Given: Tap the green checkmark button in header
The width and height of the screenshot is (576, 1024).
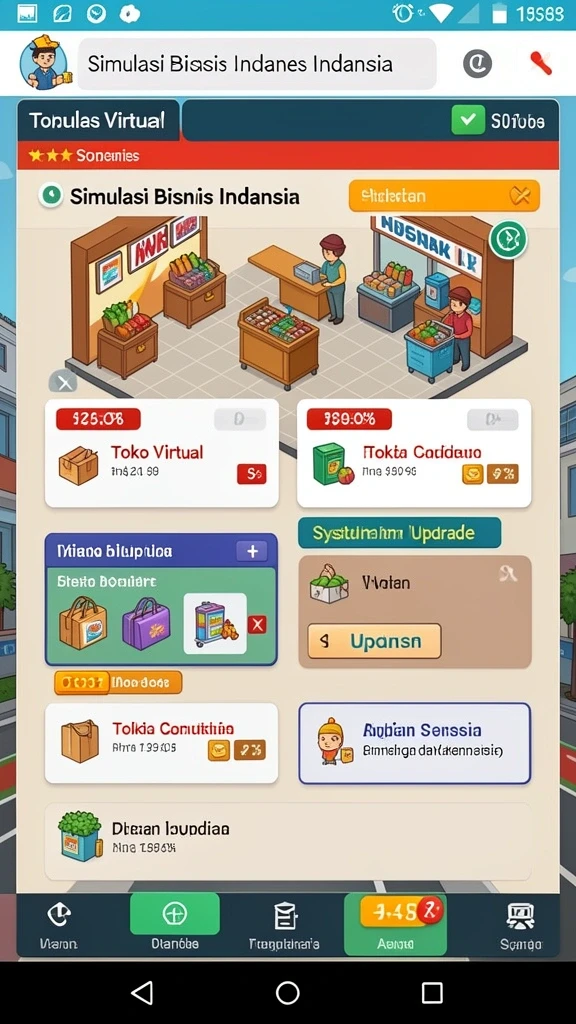Looking at the screenshot, I should (x=468, y=120).
